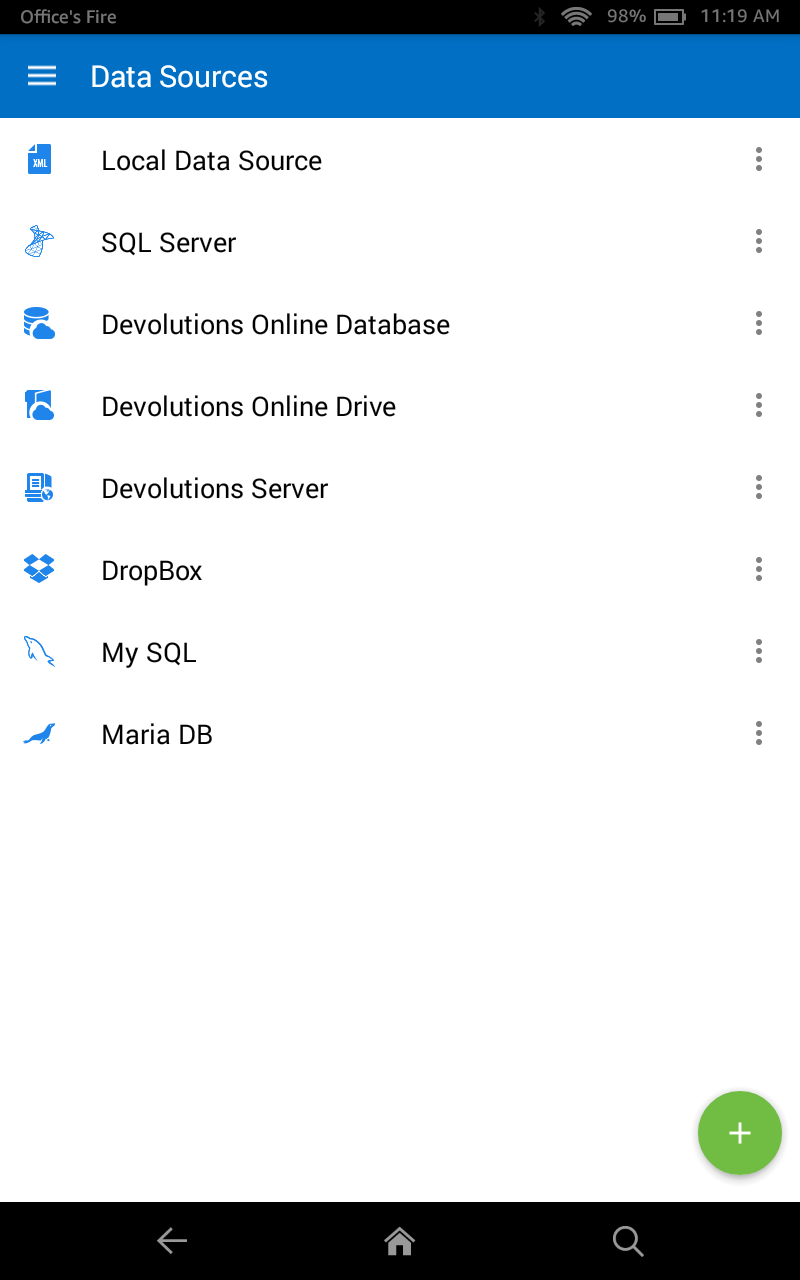Screen dimensions: 800x1280
Task: Open options menu for SQL Server
Action: click(759, 242)
